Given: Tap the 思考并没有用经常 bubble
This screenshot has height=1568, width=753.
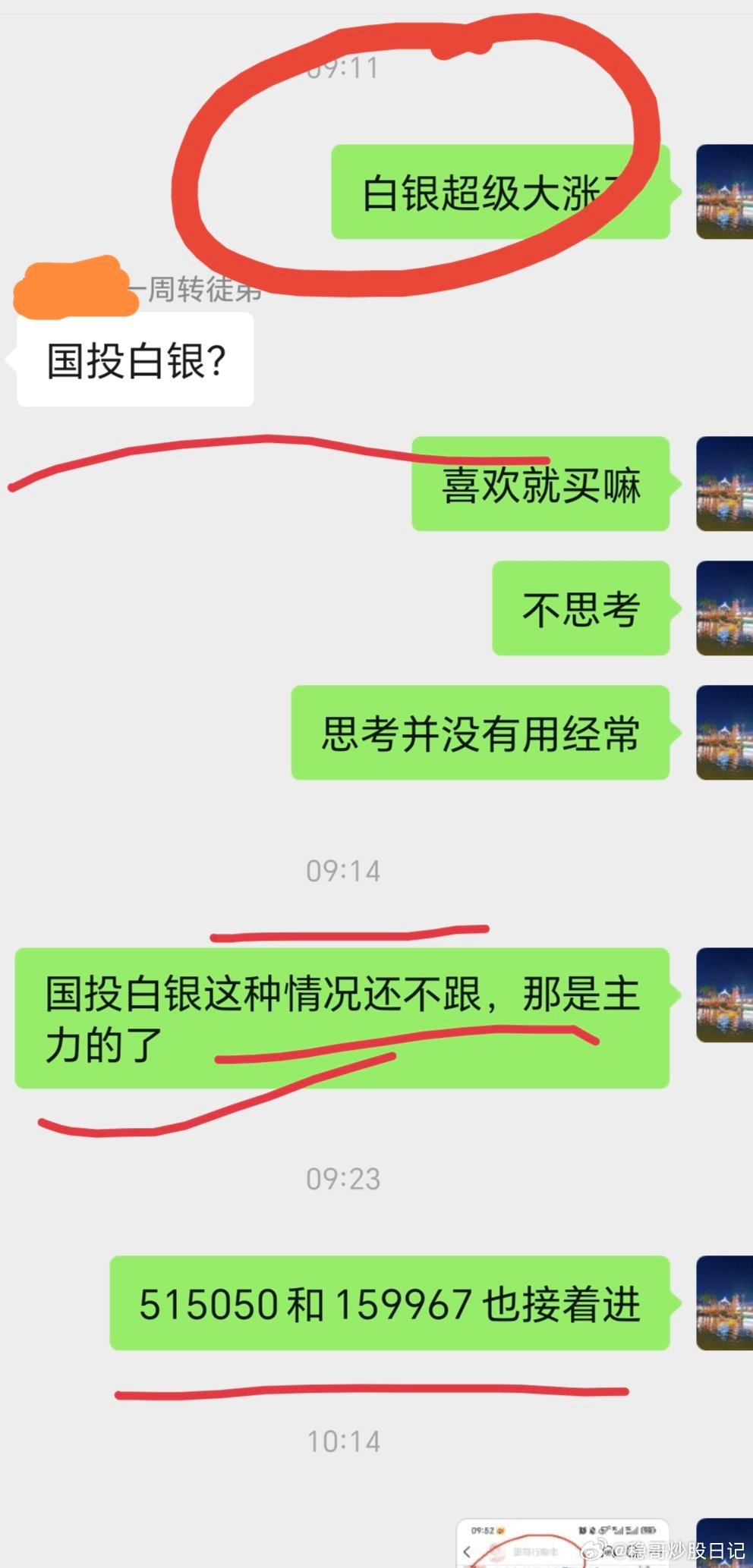Looking at the screenshot, I should tap(480, 731).
